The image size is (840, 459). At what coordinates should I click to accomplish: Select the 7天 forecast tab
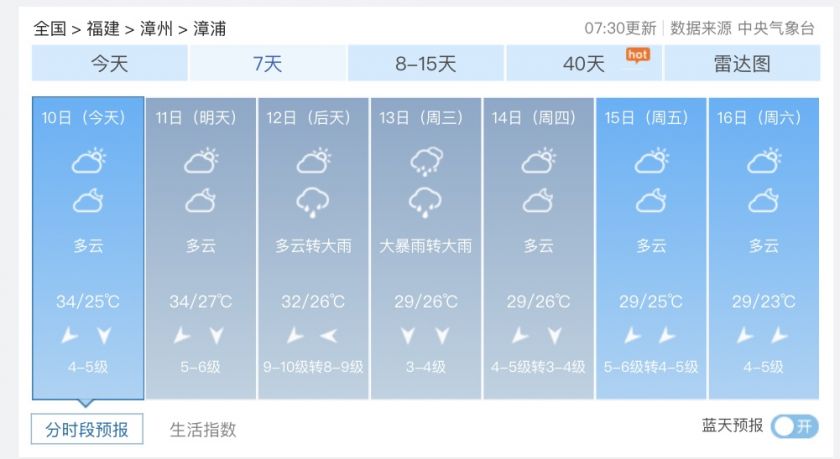tap(267, 64)
